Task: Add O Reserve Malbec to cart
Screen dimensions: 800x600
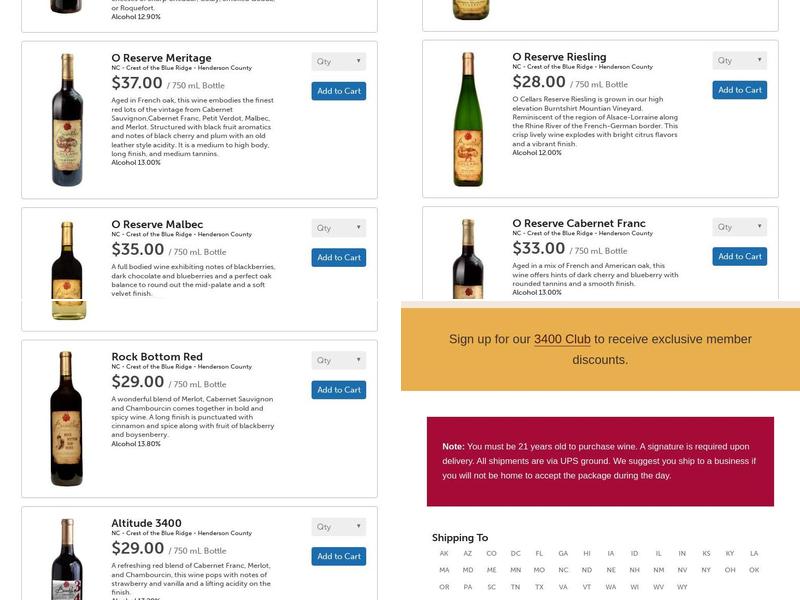Action: click(338, 257)
